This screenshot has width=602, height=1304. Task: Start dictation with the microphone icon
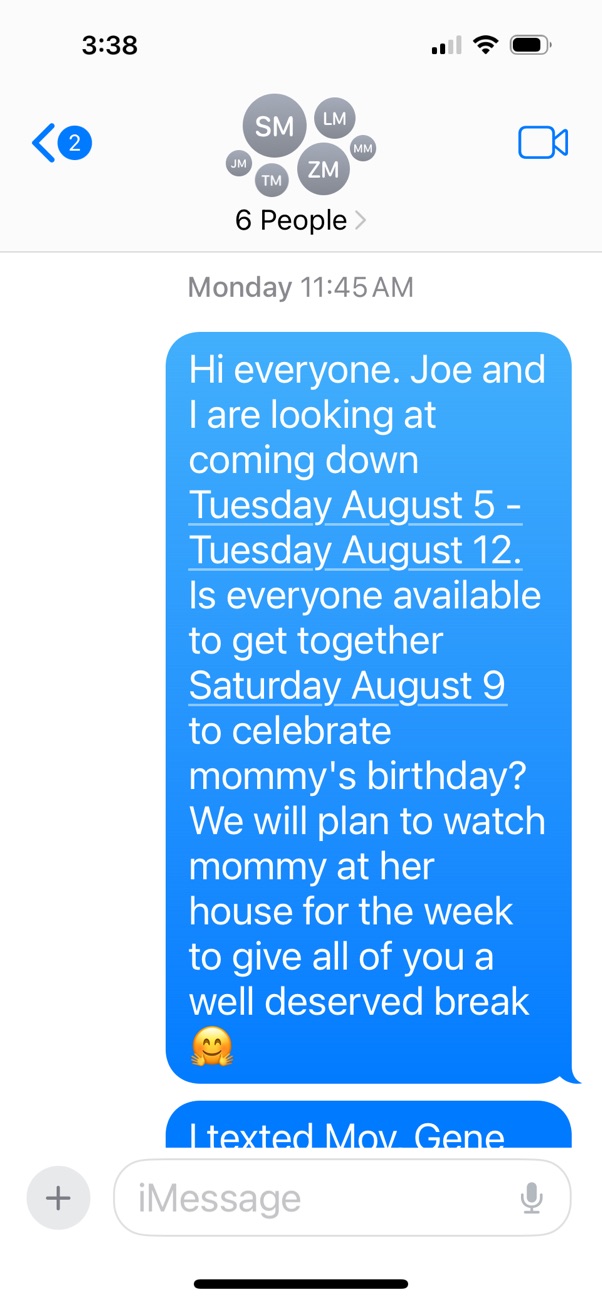pyautogui.click(x=532, y=1198)
